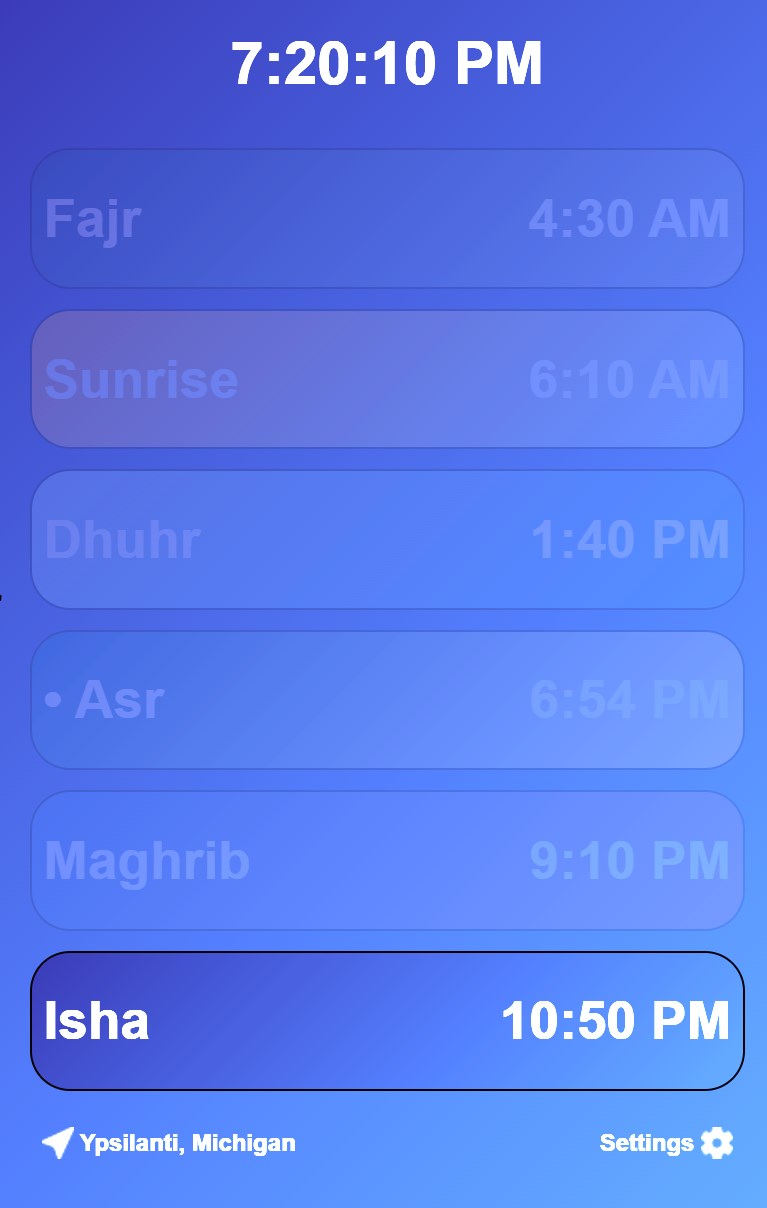This screenshot has width=767, height=1208.
Task: Select the Sunrise card
Action: pos(384,379)
